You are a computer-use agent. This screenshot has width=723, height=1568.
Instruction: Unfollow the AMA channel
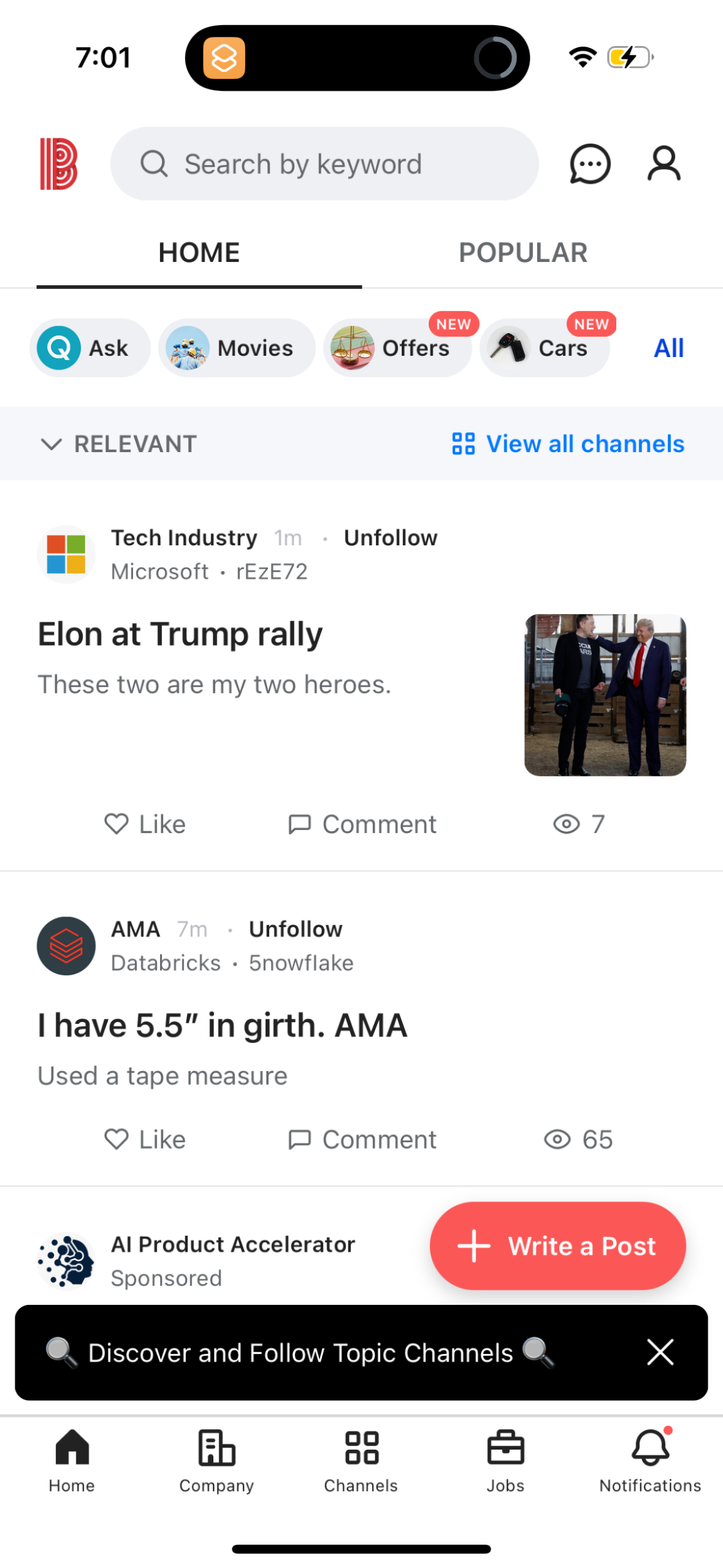(x=296, y=929)
